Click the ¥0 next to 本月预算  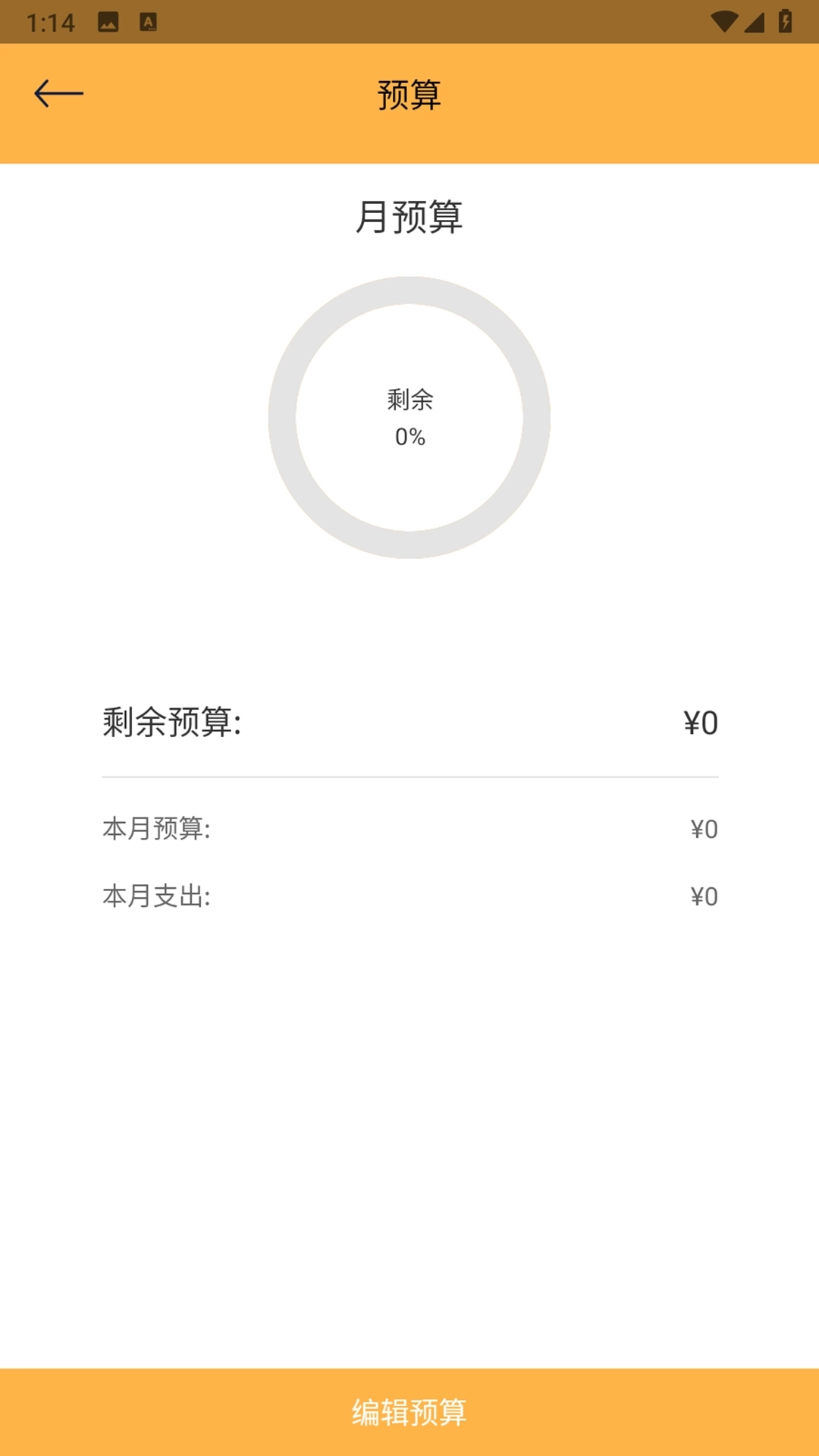(704, 830)
